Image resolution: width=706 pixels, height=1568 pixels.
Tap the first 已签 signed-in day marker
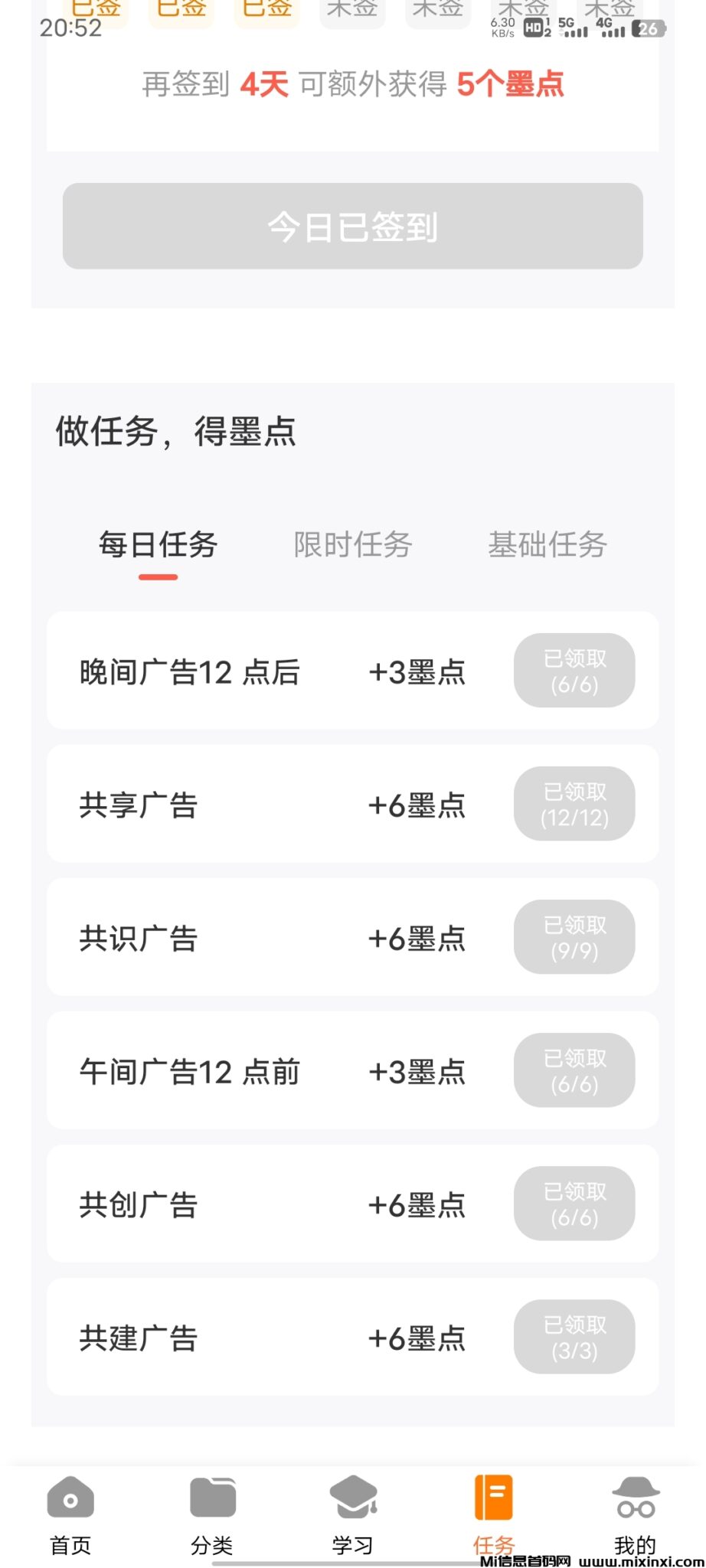coord(93,9)
